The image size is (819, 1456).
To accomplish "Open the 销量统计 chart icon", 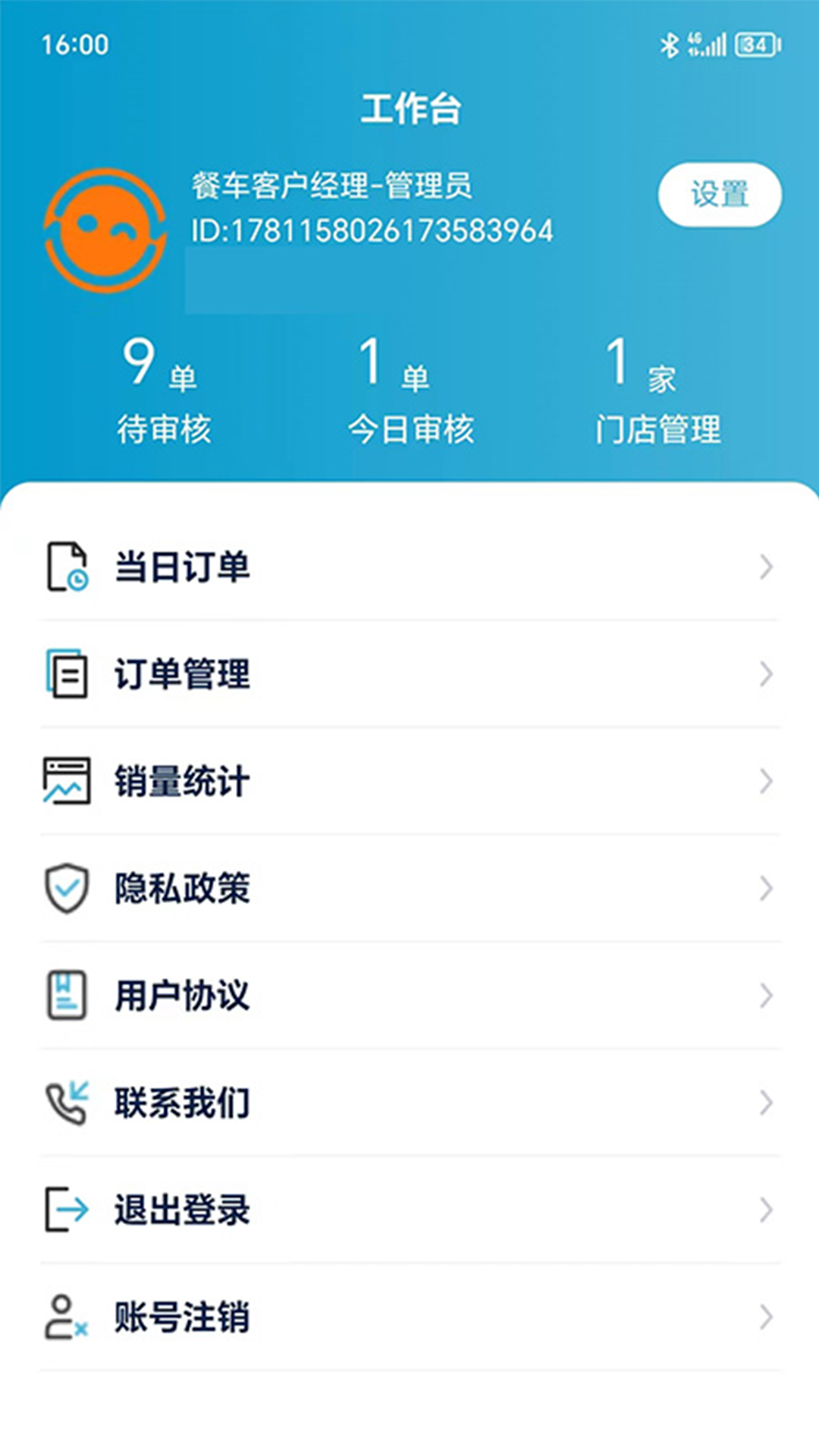I will (67, 783).
